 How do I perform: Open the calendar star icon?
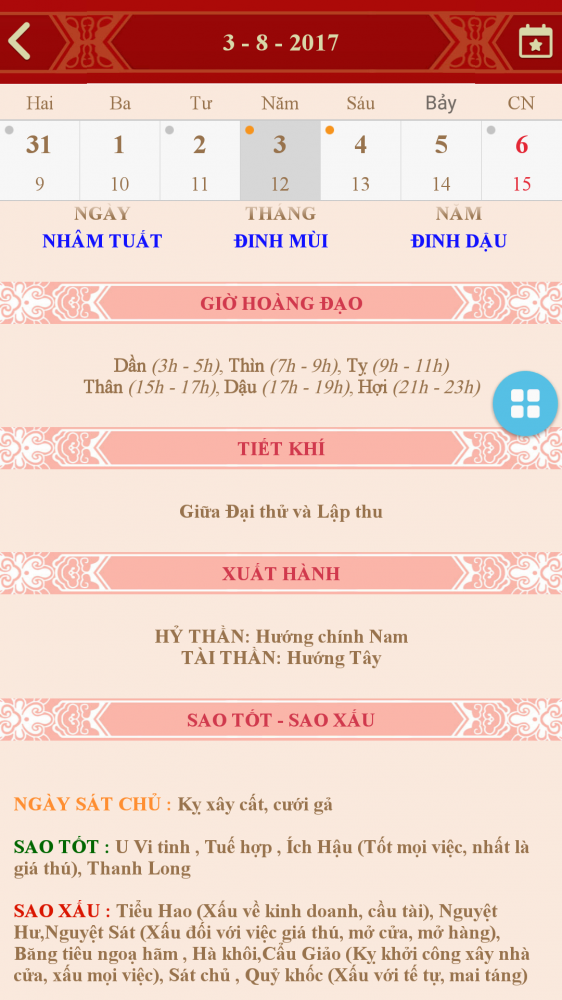(x=535, y=41)
